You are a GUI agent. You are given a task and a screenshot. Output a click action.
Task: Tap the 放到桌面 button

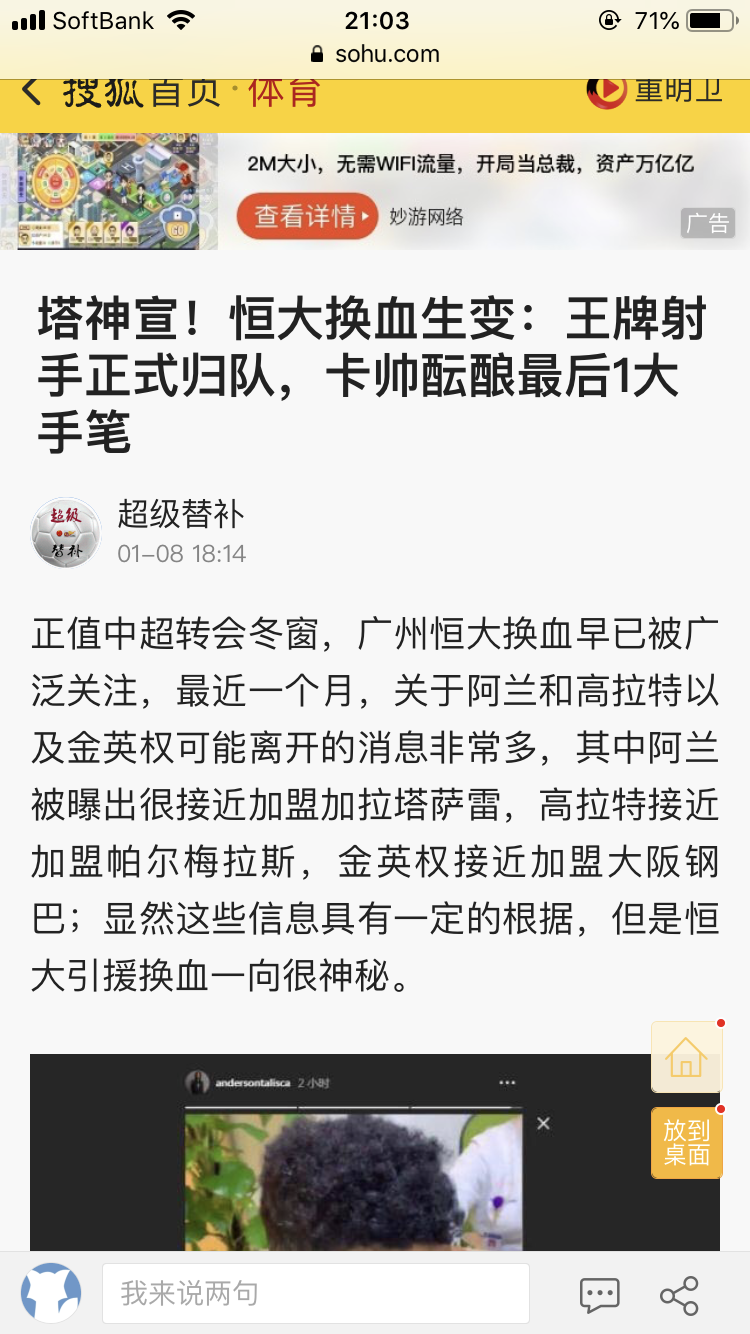coord(686,1143)
